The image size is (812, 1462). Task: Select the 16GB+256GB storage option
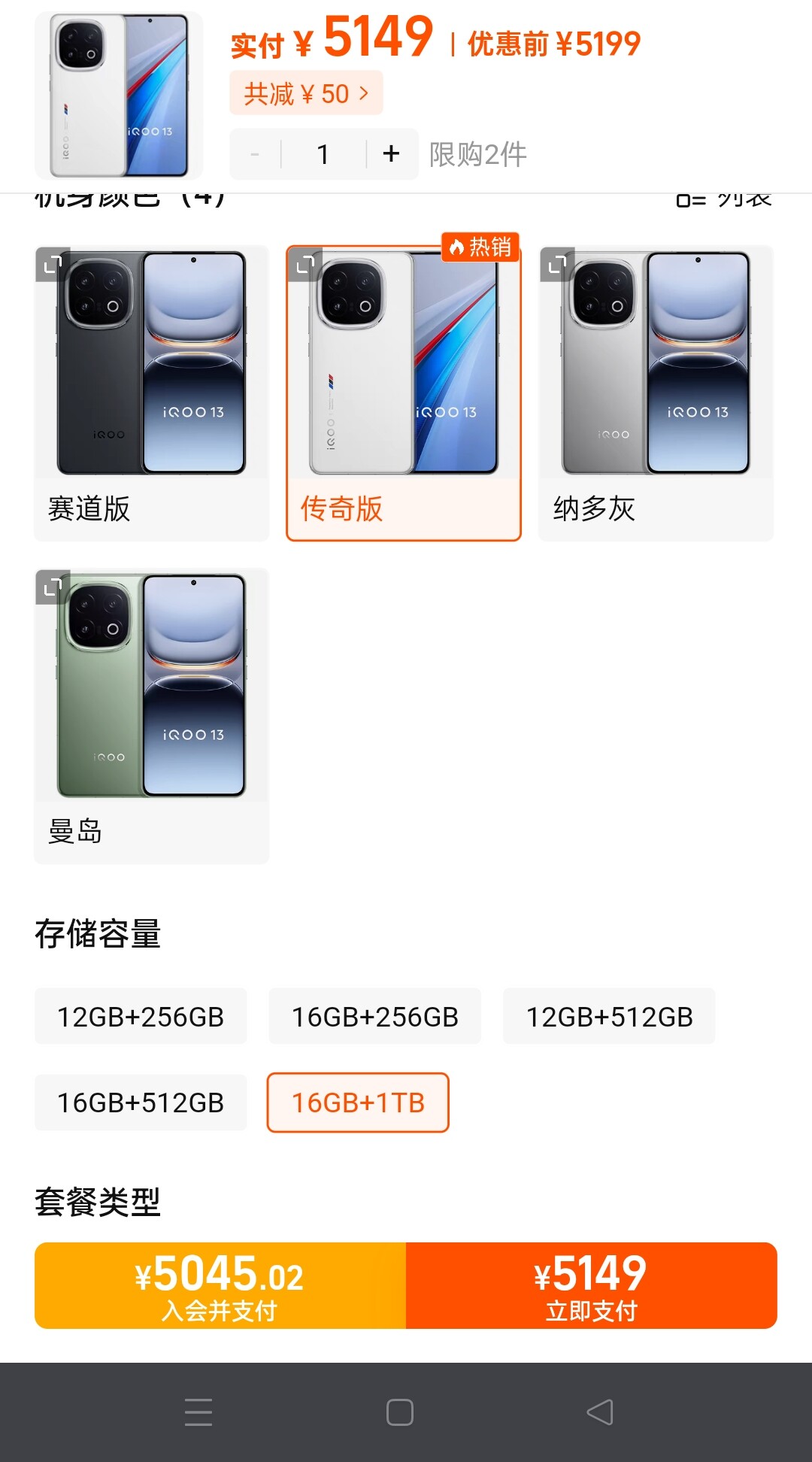[x=374, y=1017]
